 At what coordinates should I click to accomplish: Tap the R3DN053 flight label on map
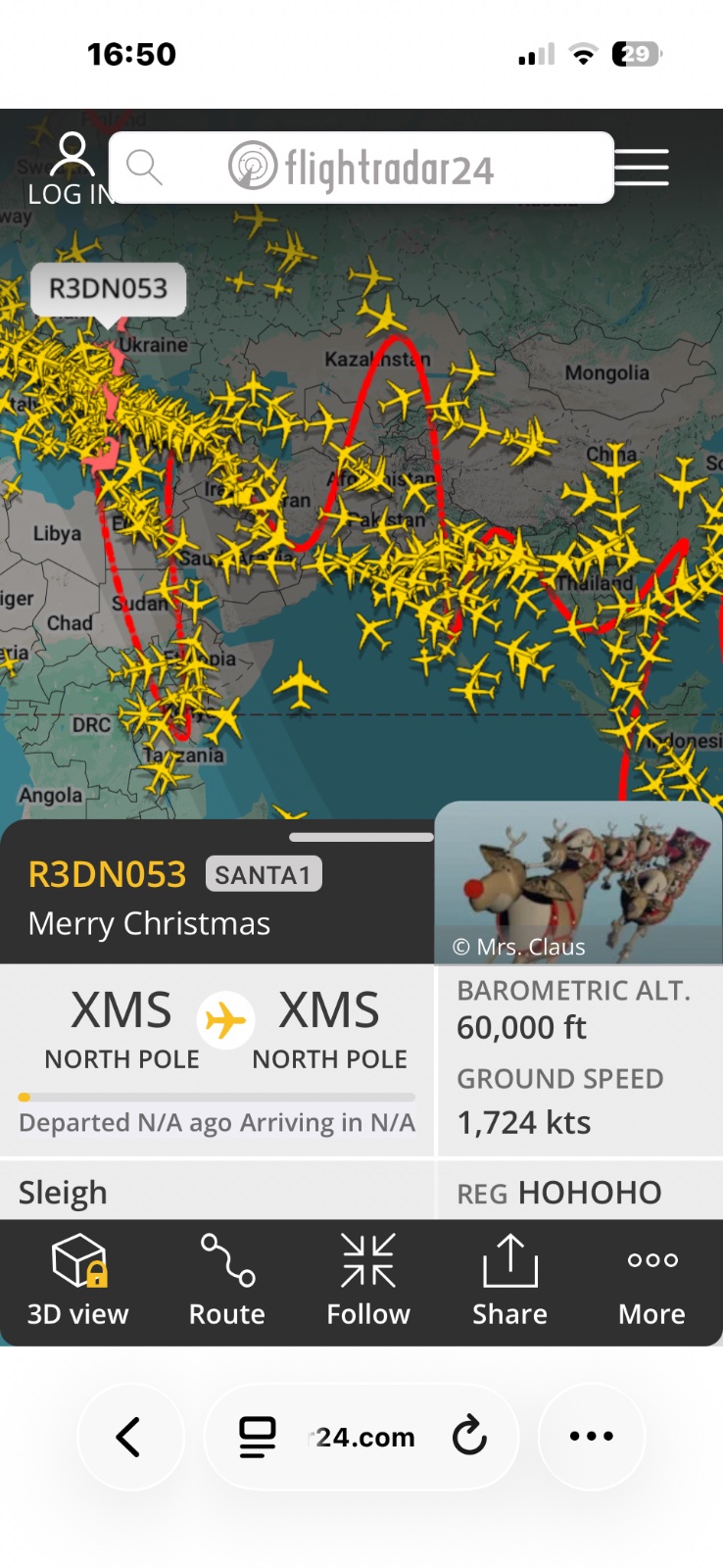[109, 289]
